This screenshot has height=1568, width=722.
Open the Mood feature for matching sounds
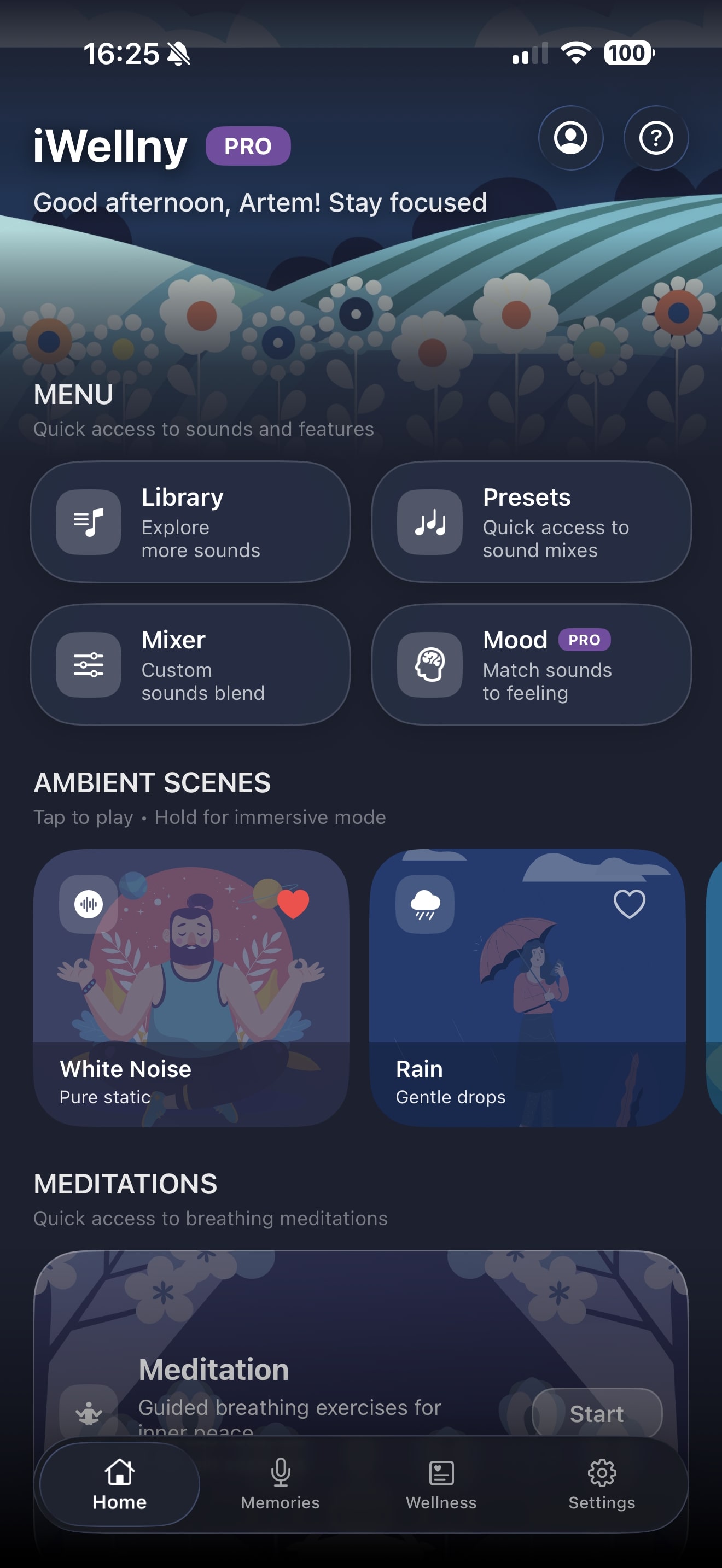tap(529, 665)
